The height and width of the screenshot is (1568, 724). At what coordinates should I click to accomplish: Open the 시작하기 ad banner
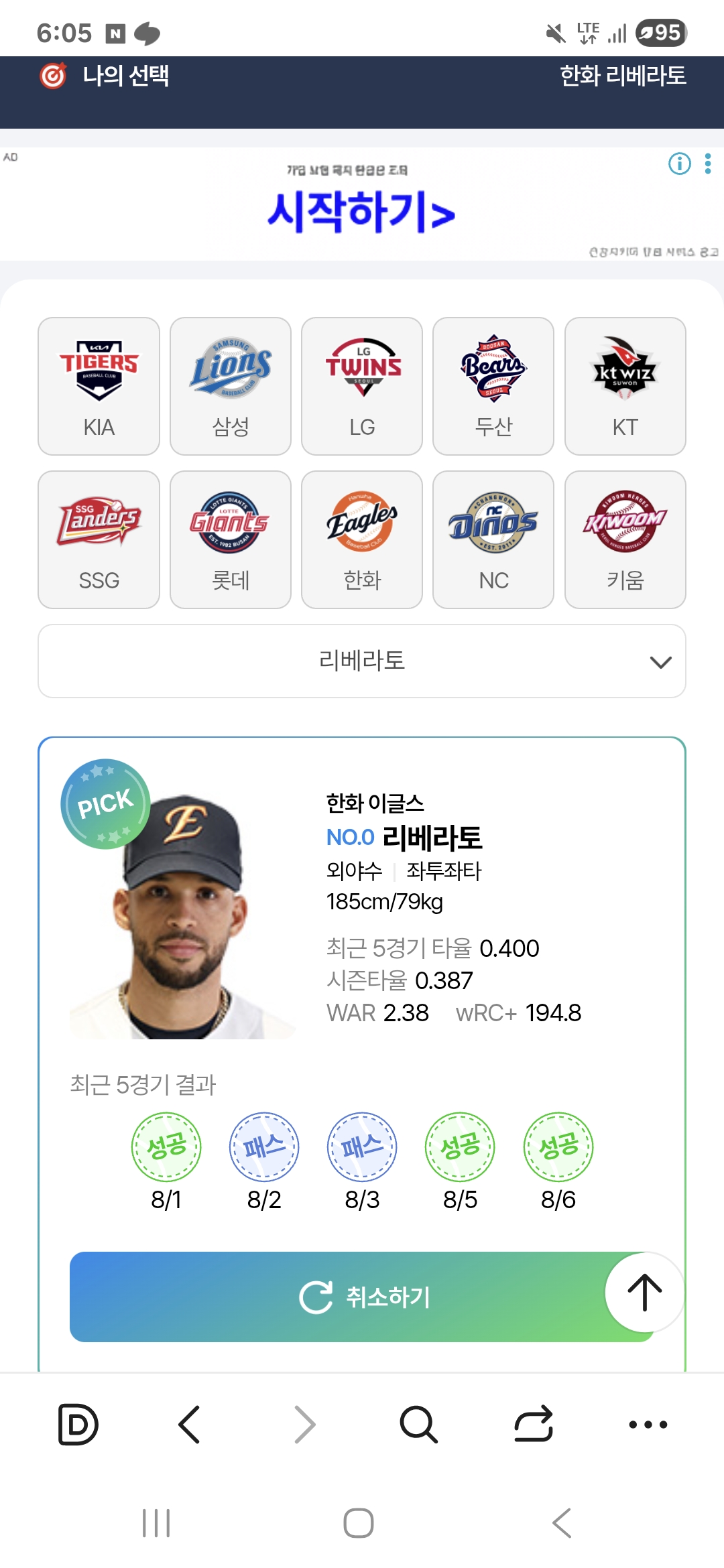362,204
